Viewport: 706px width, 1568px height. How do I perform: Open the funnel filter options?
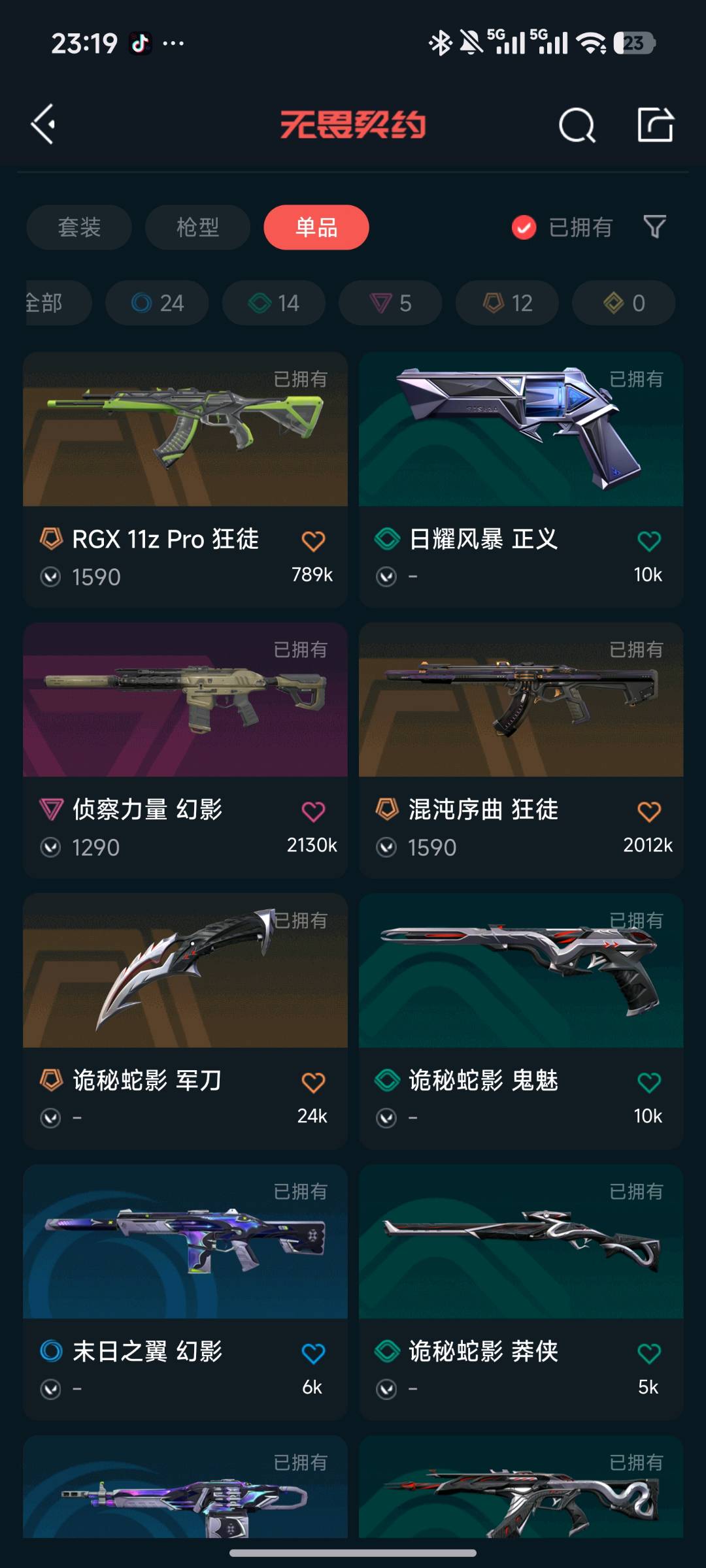(x=654, y=227)
